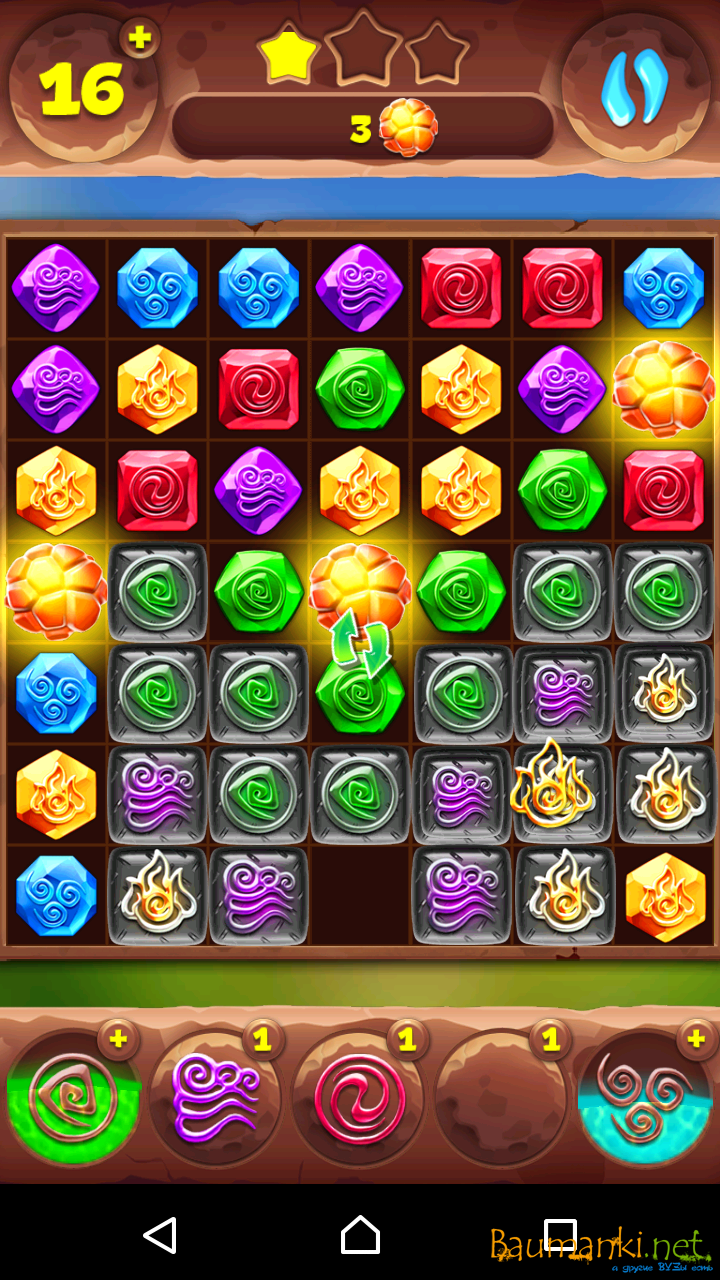The width and height of the screenshot is (720, 1280).
Task: Return to the home screen
Action: pyautogui.click(x=360, y=1235)
